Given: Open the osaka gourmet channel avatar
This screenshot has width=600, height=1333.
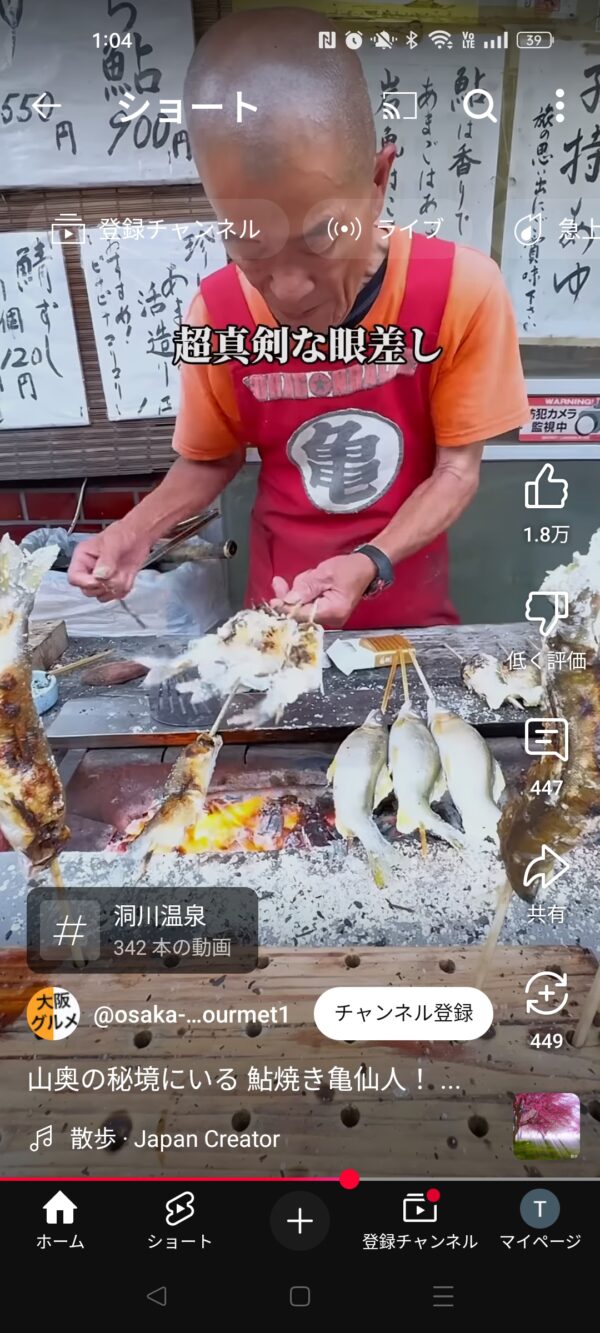Looking at the screenshot, I should tap(53, 1014).
